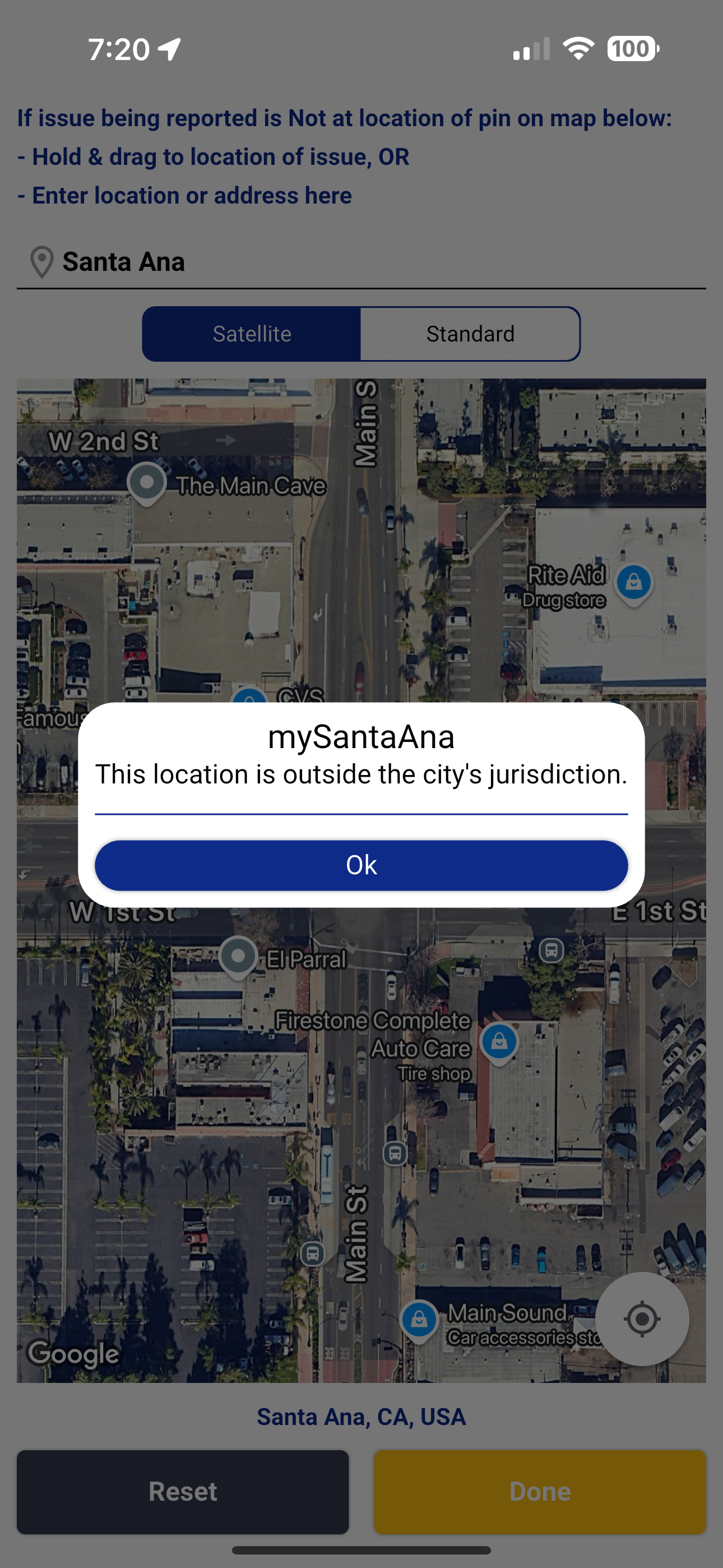Open Firestone Complete Auto Care marker
This screenshot has height=1568, width=723.
pos(499,1044)
